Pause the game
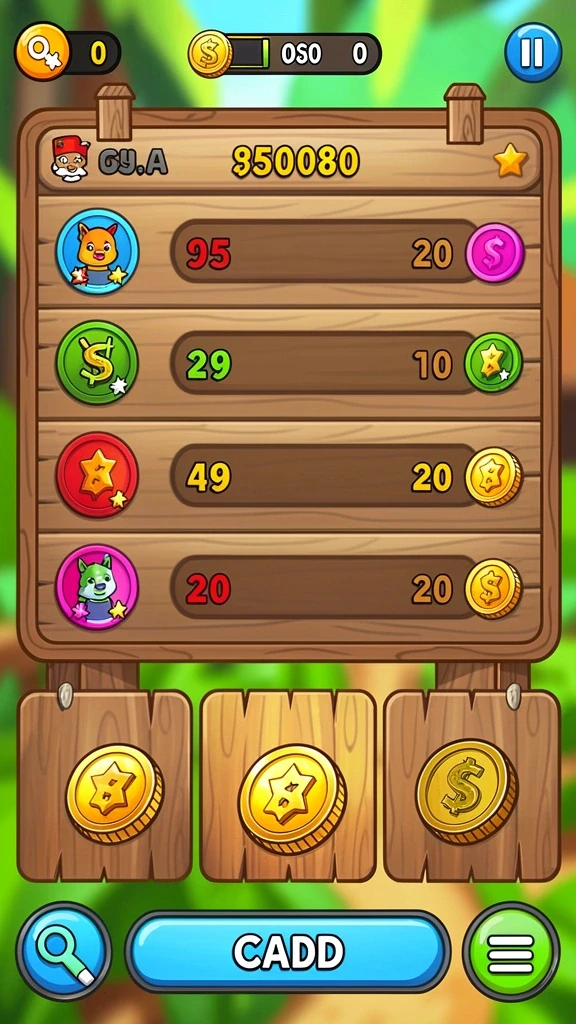This screenshot has width=576, height=1024. [533, 52]
